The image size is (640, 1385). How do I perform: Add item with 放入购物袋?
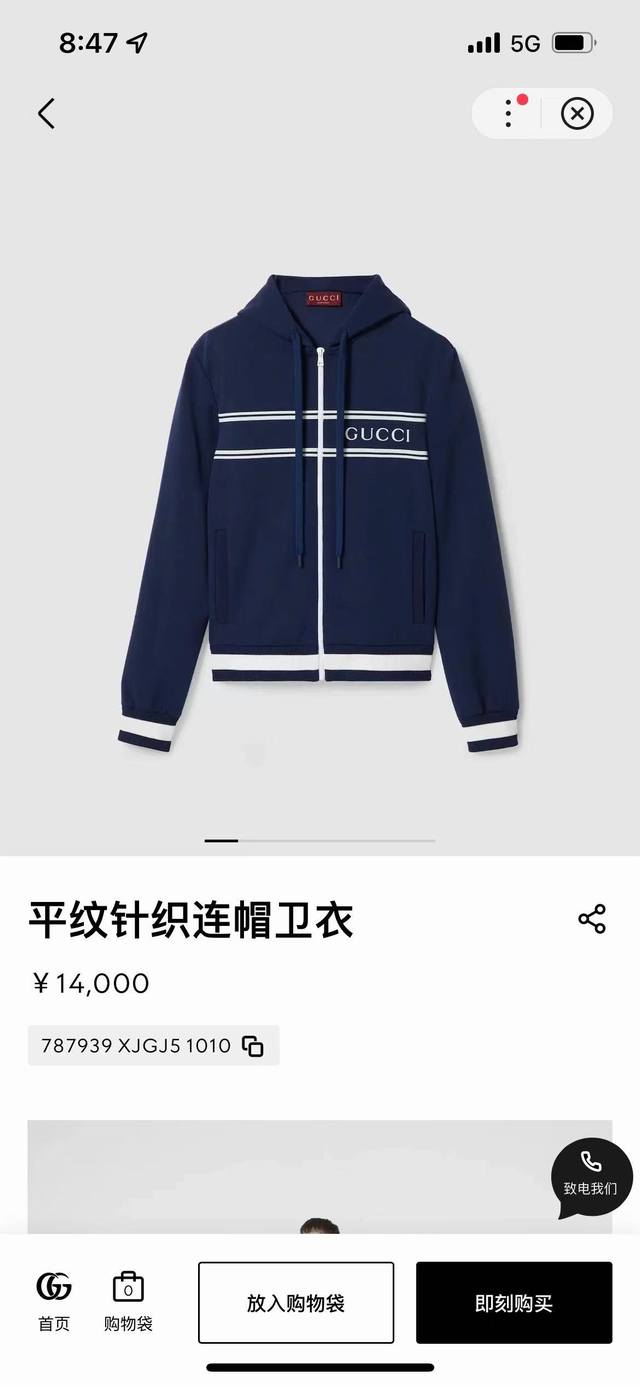coord(296,1302)
